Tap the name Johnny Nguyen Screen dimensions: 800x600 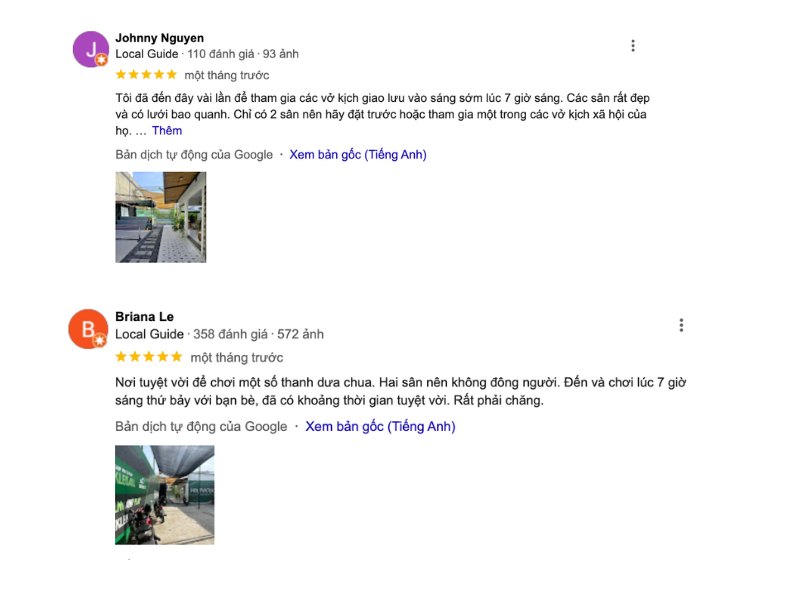click(159, 38)
